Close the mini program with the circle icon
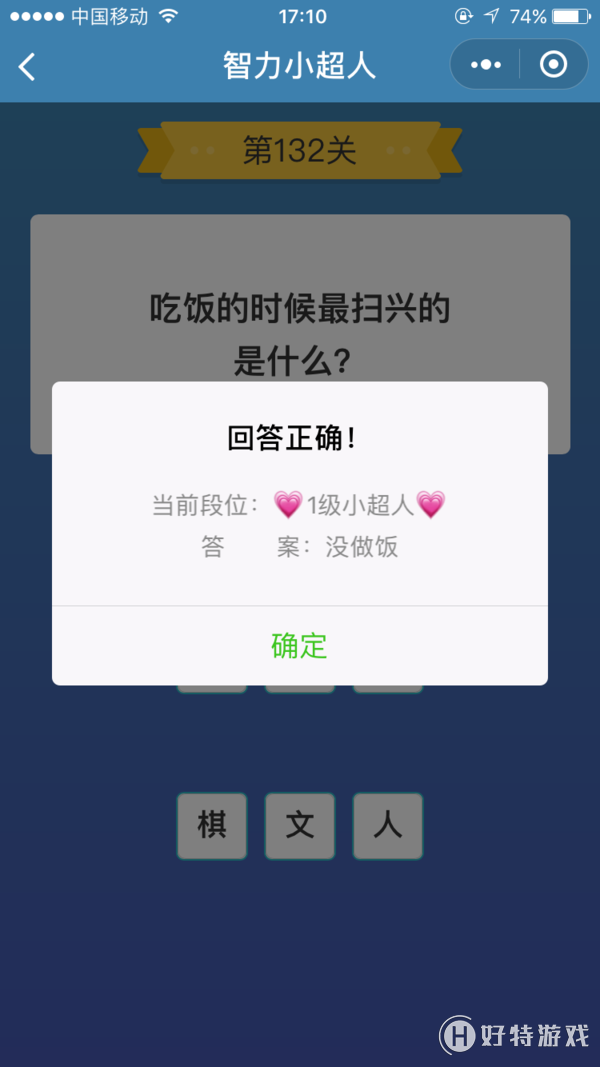Viewport: 600px width, 1067px height. [x=553, y=65]
